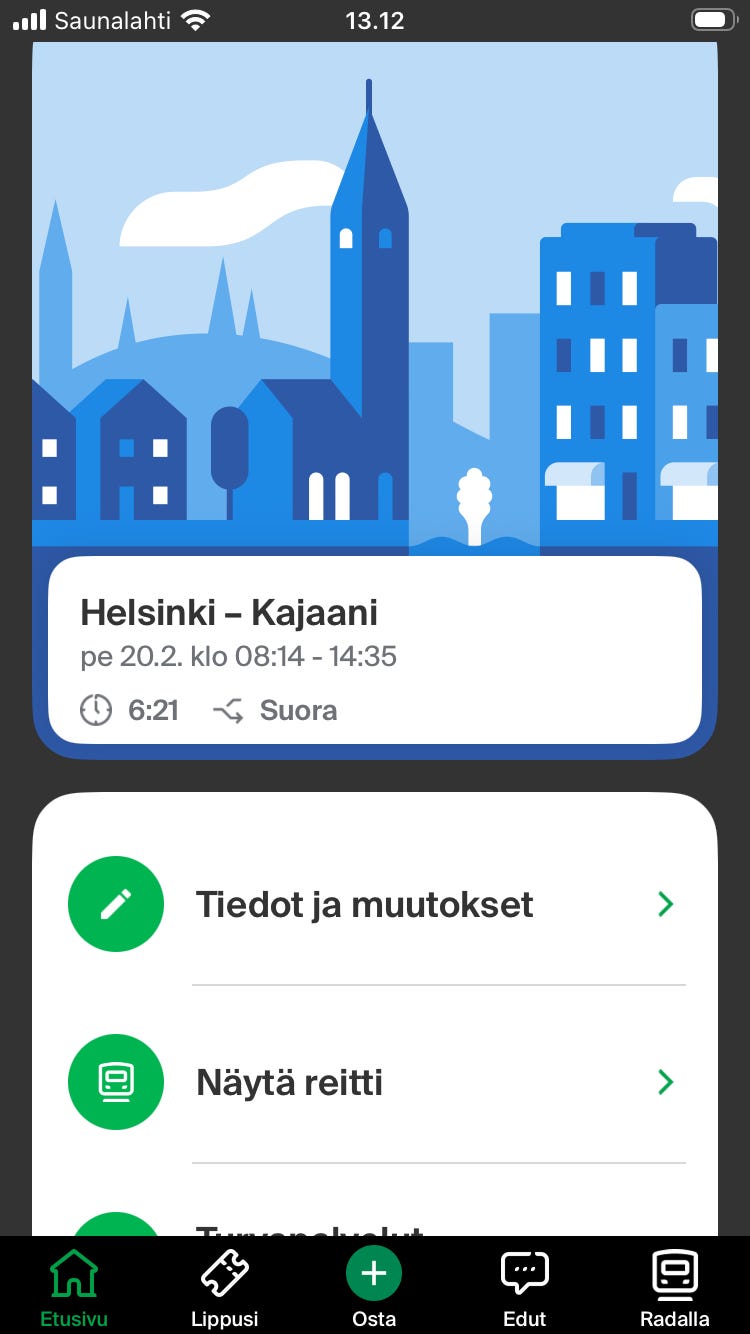750x1334 pixels.
Task: Select the Etusivu home icon
Action: (x=74, y=1272)
